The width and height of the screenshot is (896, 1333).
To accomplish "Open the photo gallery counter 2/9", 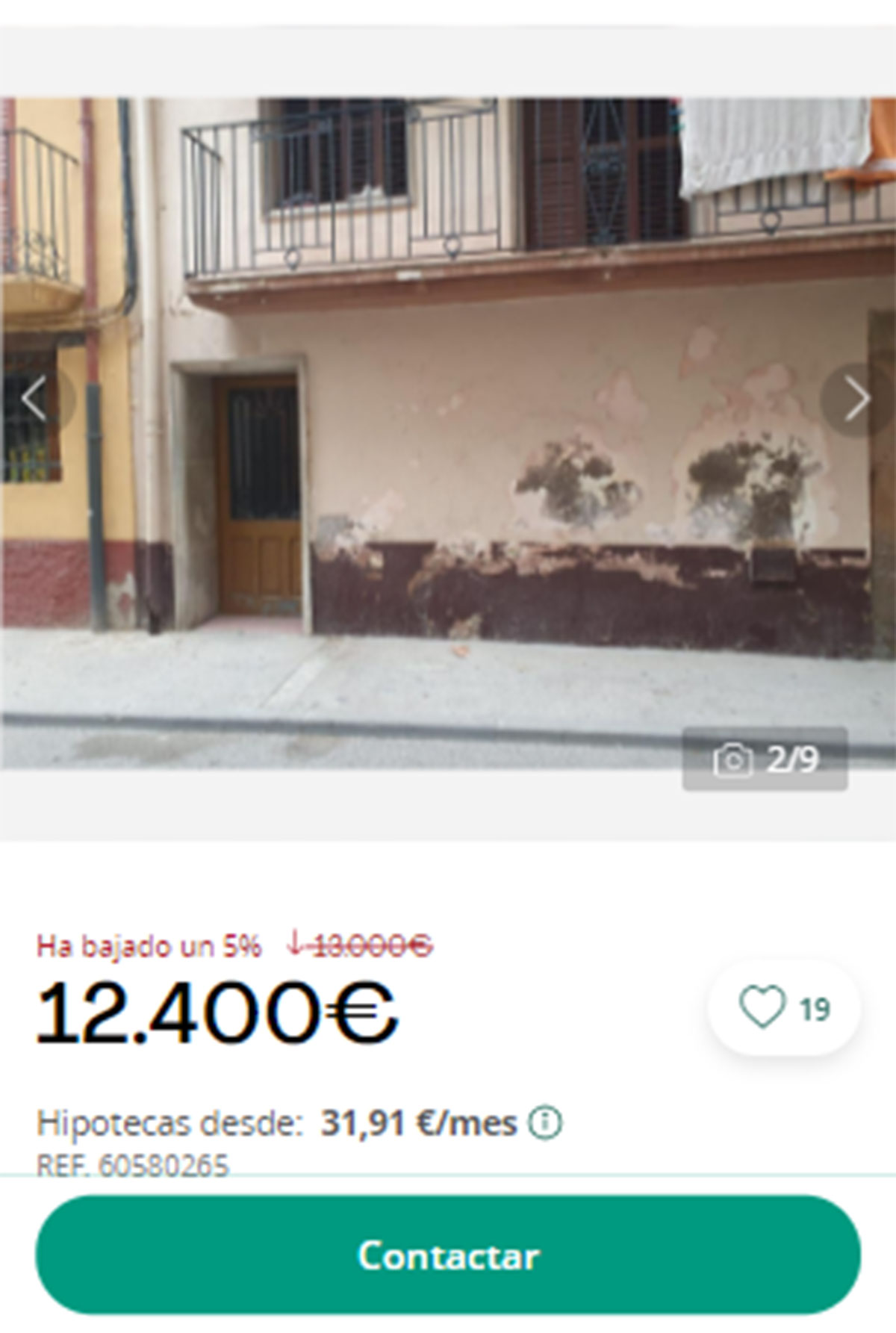I will click(765, 759).
